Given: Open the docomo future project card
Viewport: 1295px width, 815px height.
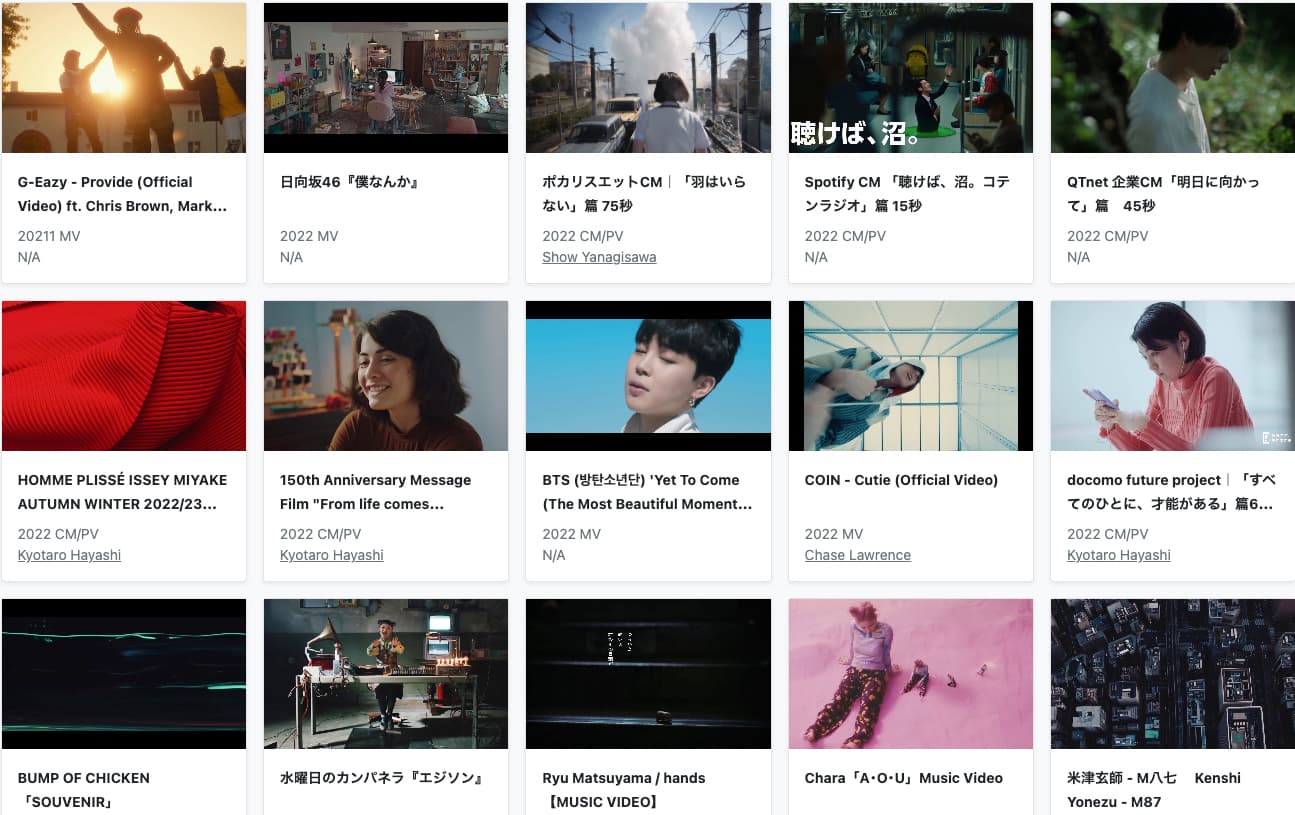Looking at the screenshot, I should pyautogui.click(x=1172, y=376).
